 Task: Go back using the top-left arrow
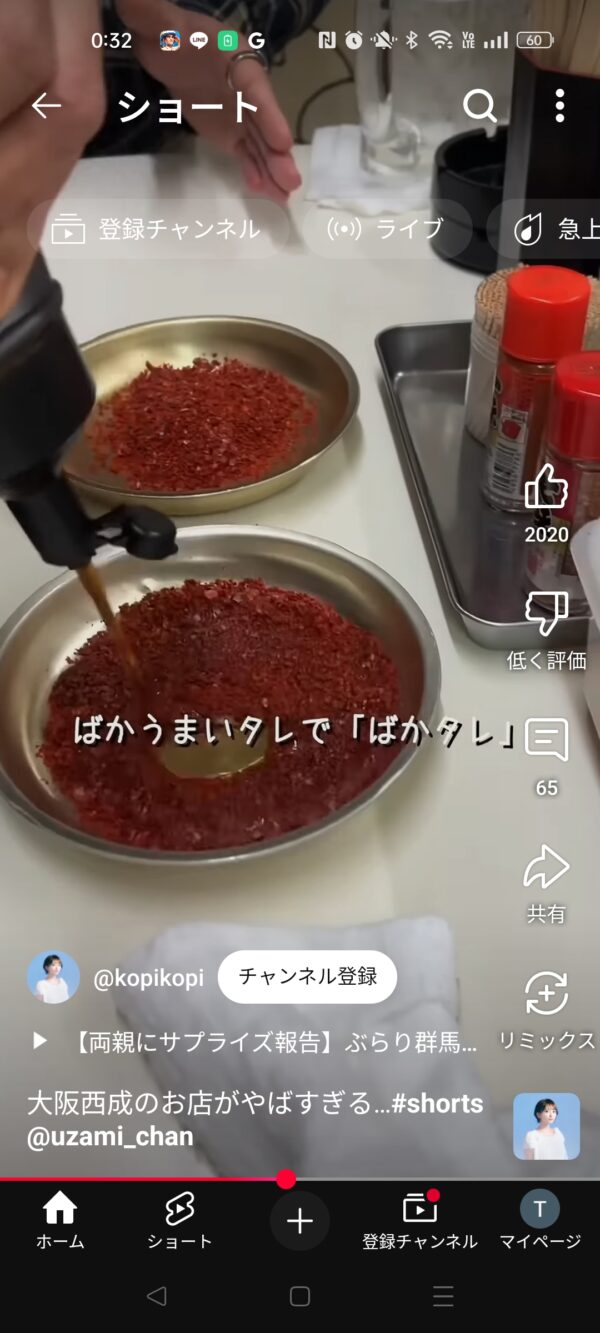point(46,106)
